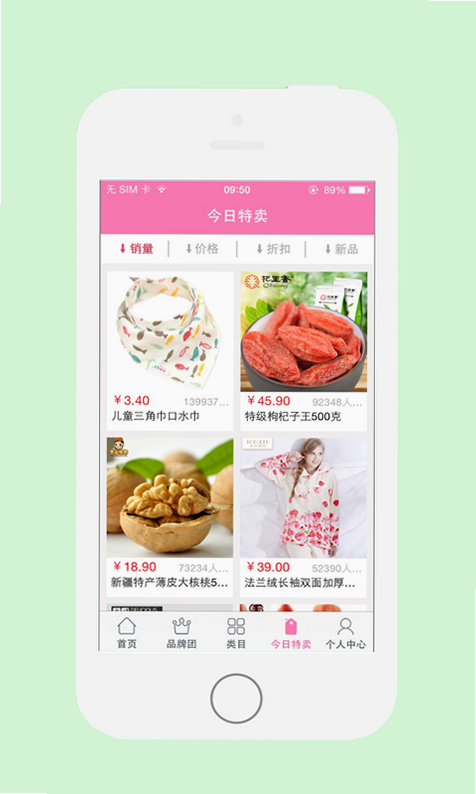476x794 pixels.
Task: Switch to the 品牌团 tab
Action: click(181, 633)
